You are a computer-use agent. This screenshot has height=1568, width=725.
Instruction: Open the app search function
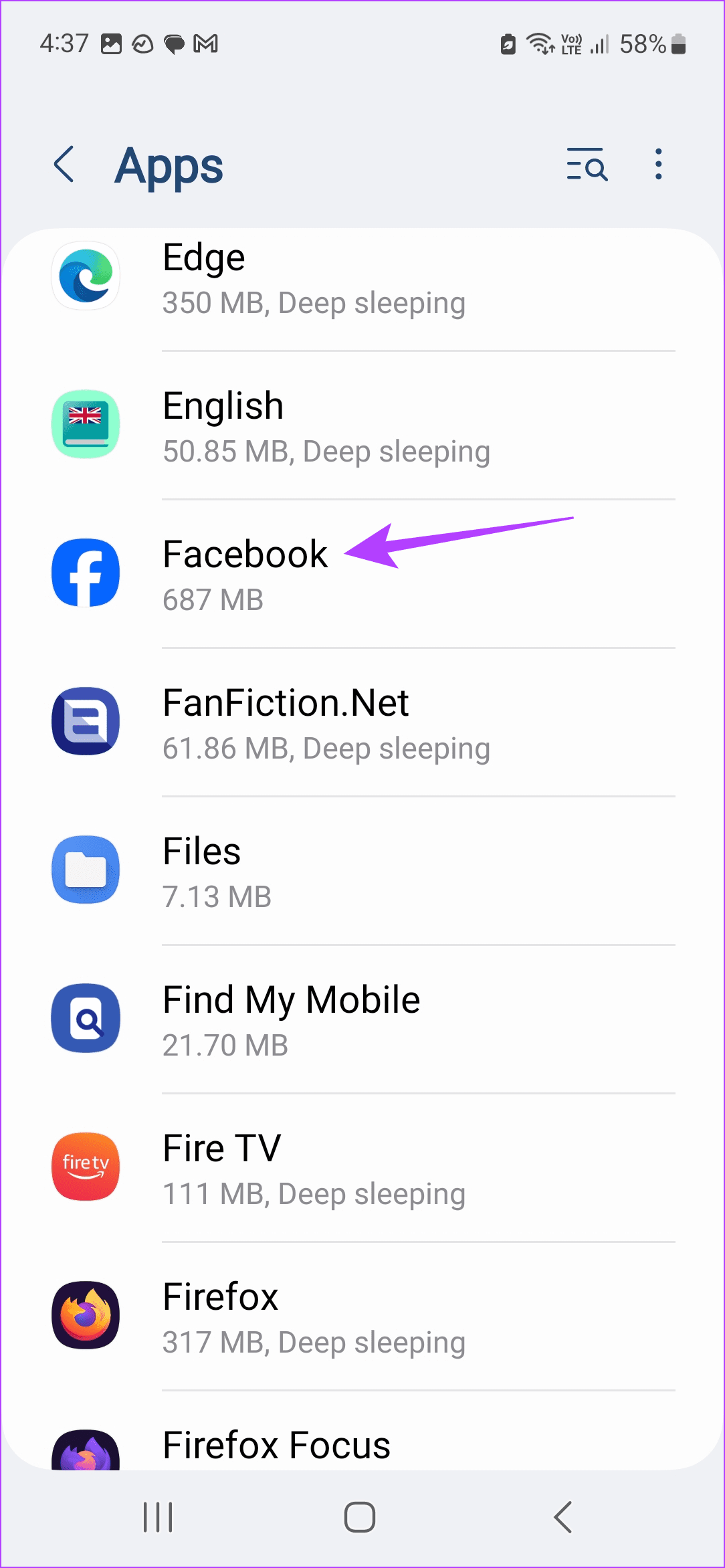click(587, 165)
